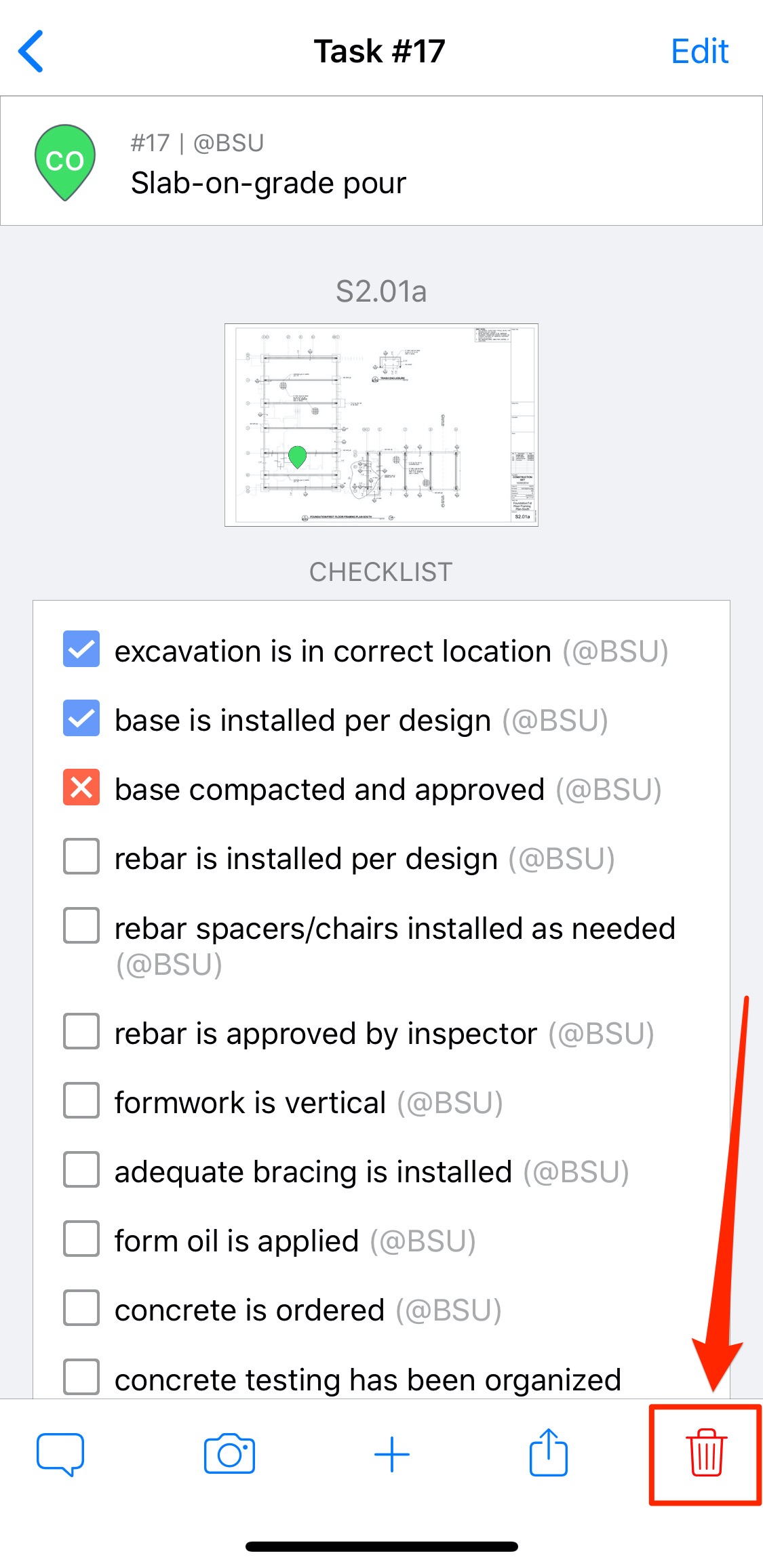This screenshot has width=763, height=1568.
Task: Tick the formwork is vertical item
Action: point(81,1101)
